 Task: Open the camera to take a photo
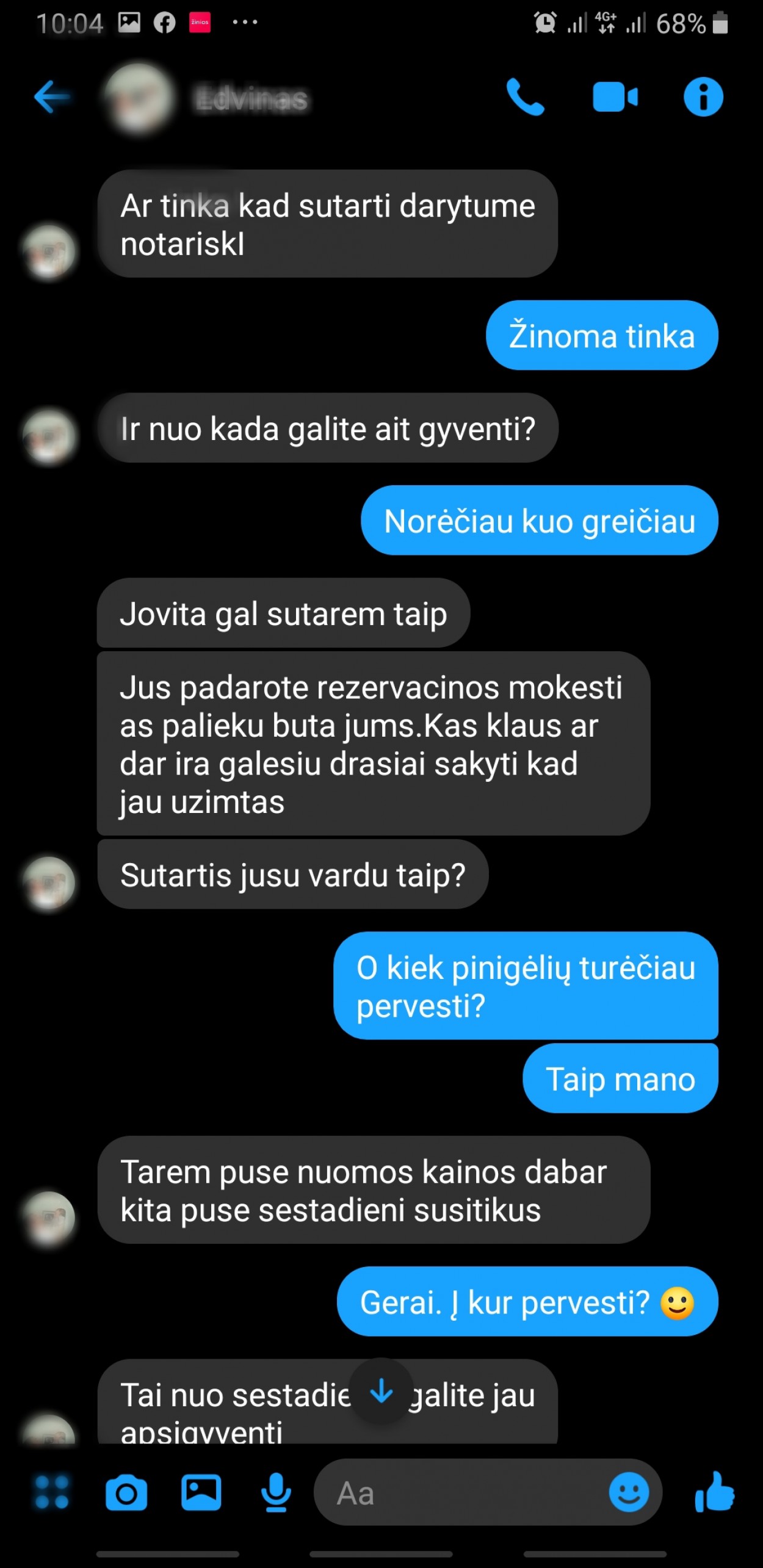tap(126, 1493)
